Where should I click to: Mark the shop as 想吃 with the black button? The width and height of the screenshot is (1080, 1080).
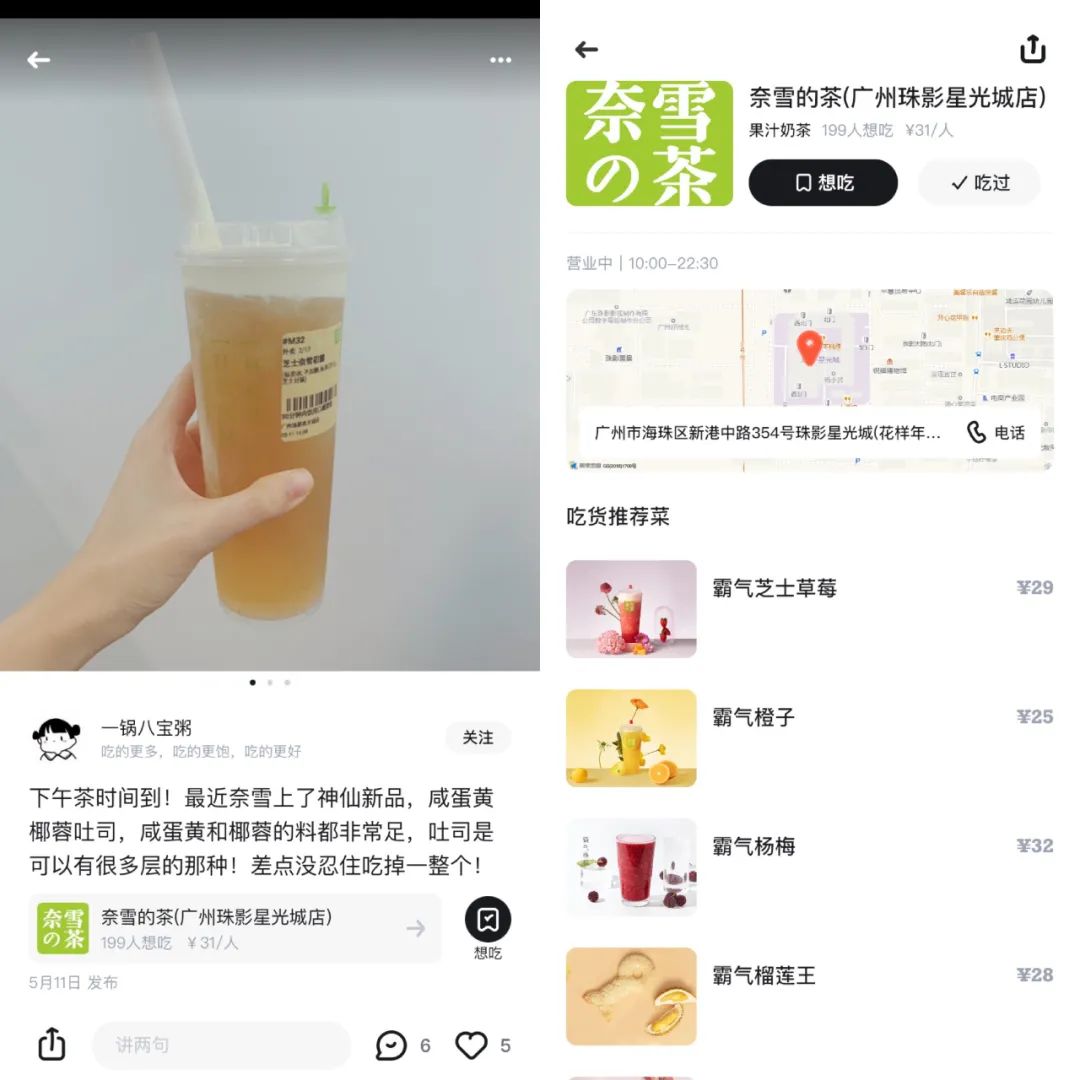click(822, 183)
